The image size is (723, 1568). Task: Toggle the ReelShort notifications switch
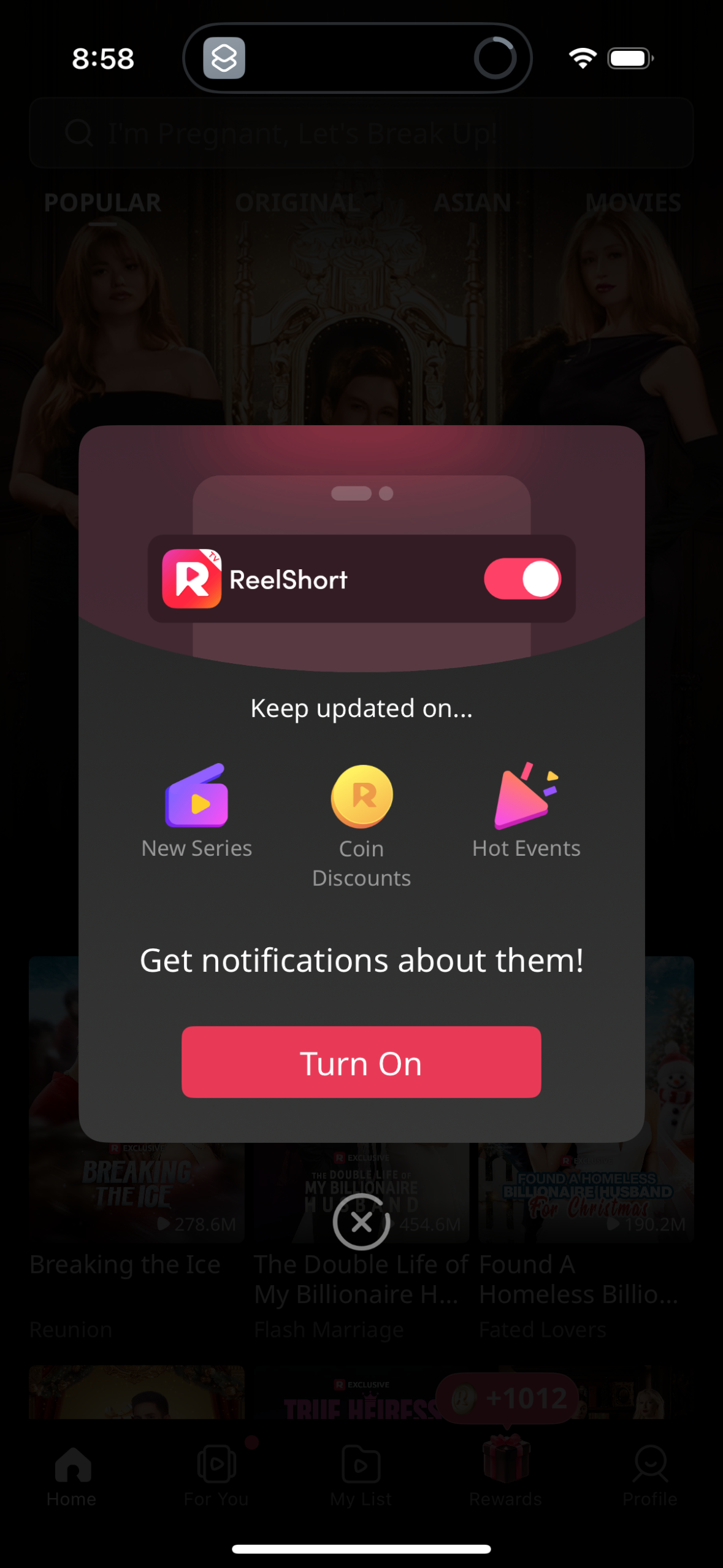pos(522,577)
